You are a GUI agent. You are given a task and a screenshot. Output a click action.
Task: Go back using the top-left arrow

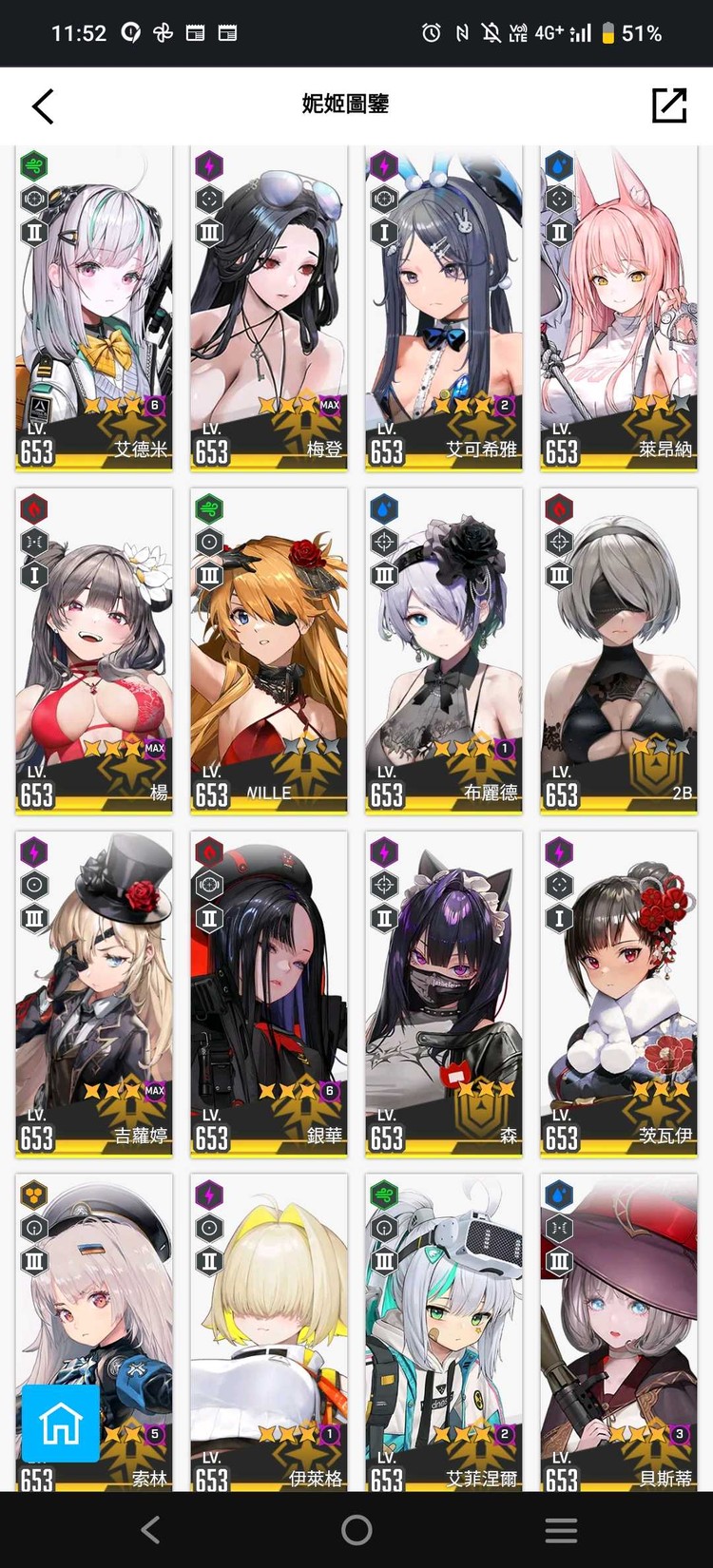click(43, 105)
